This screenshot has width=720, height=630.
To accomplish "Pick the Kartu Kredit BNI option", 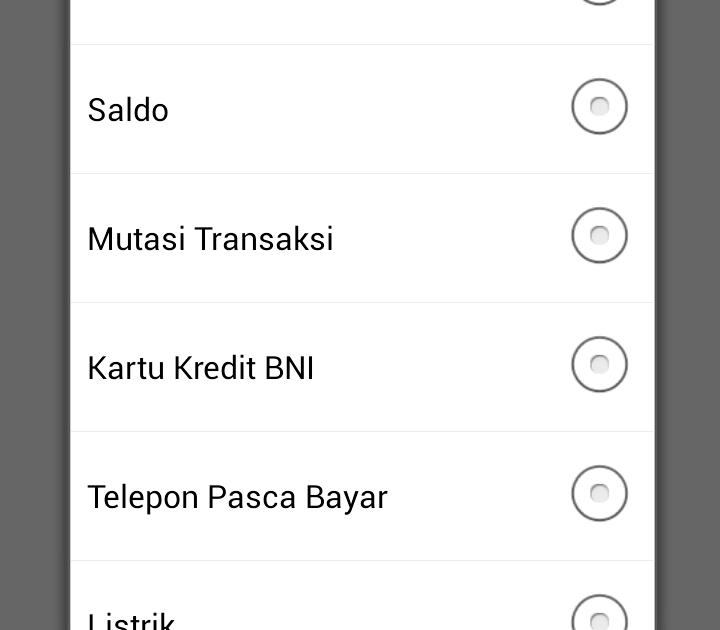I will coord(599,365).
